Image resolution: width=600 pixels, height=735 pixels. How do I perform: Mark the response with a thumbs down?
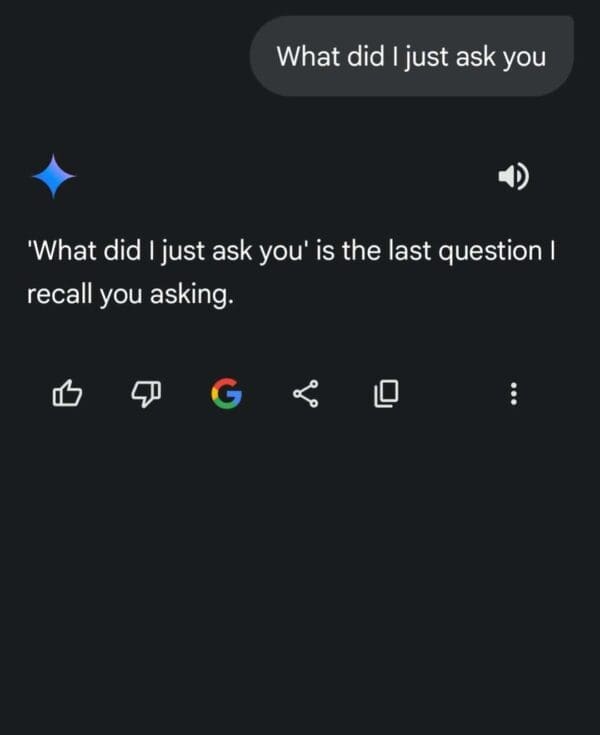[146, 394]
